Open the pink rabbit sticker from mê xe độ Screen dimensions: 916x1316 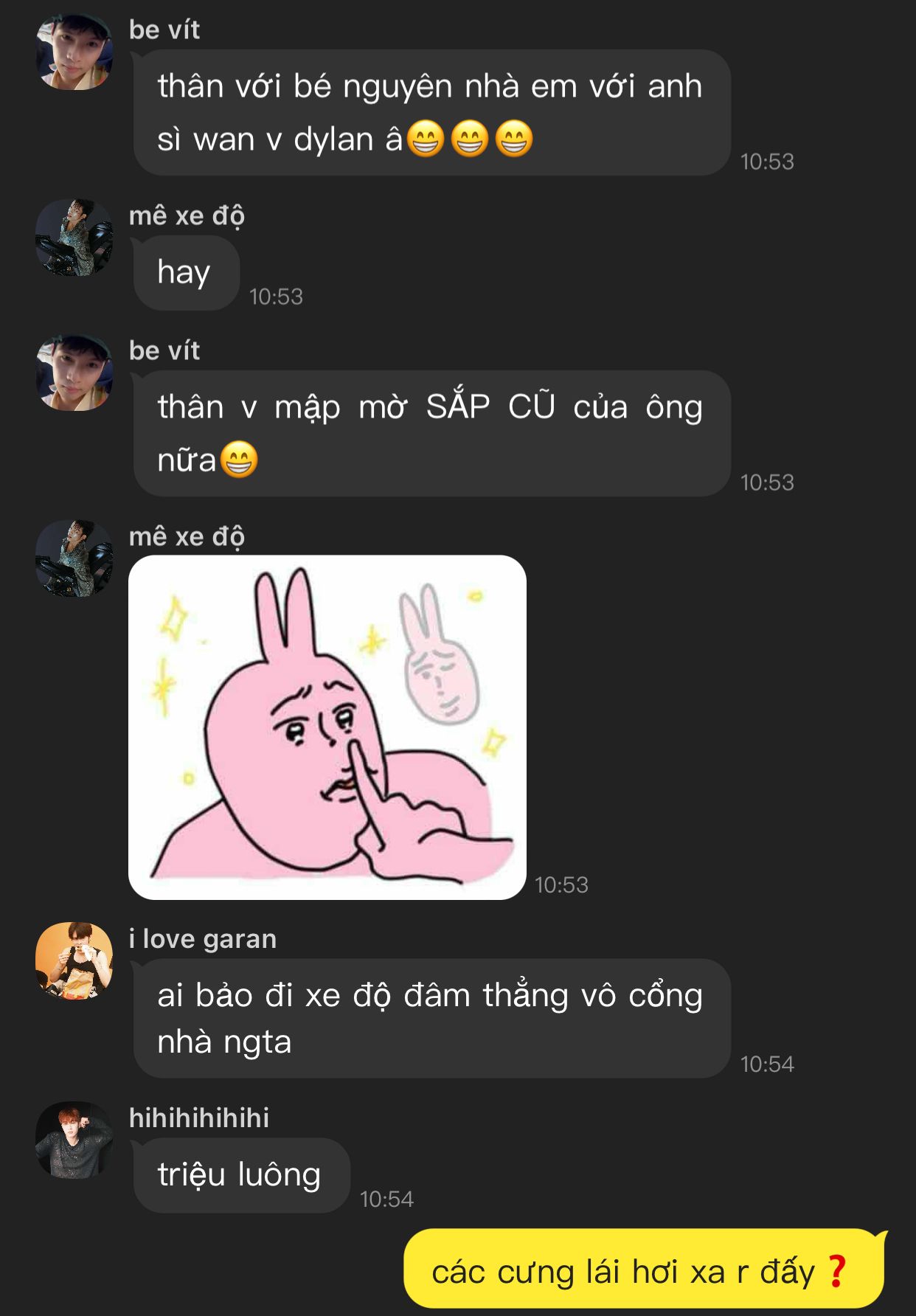[x=327, y=727]
